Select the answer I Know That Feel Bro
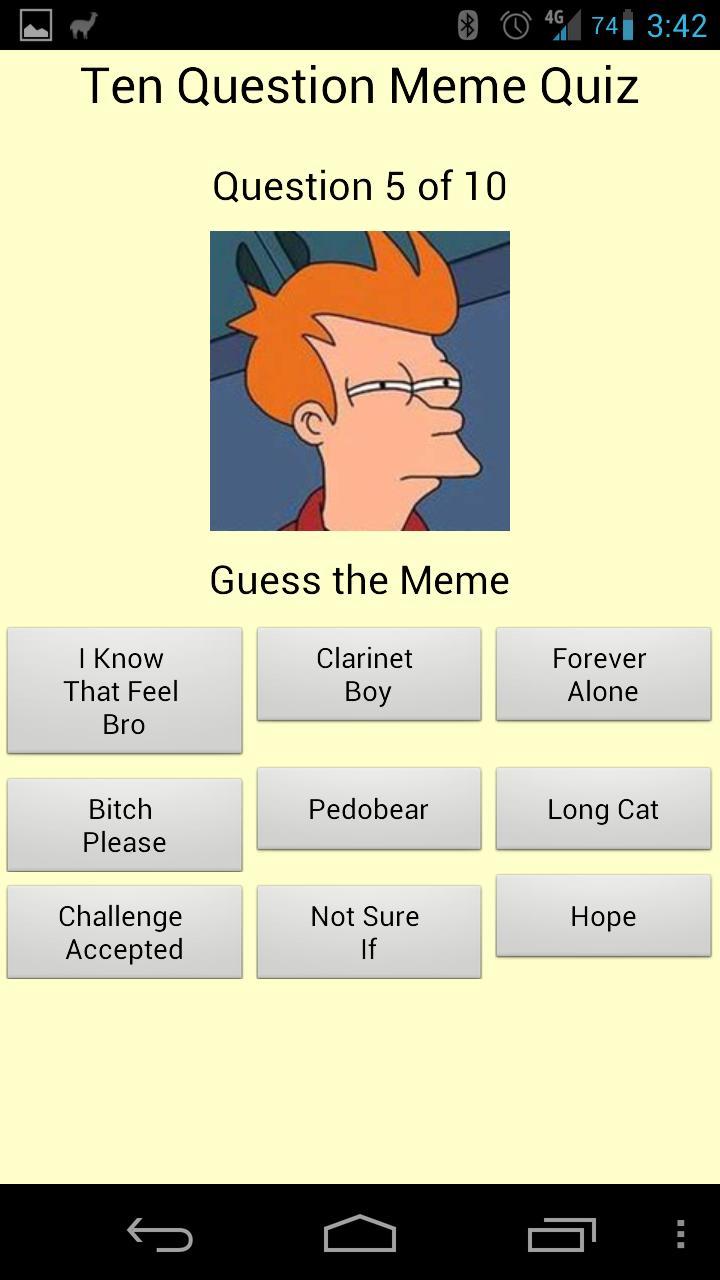The height and width of the screenshot is (1280, 720). click(x=124, y=690)
